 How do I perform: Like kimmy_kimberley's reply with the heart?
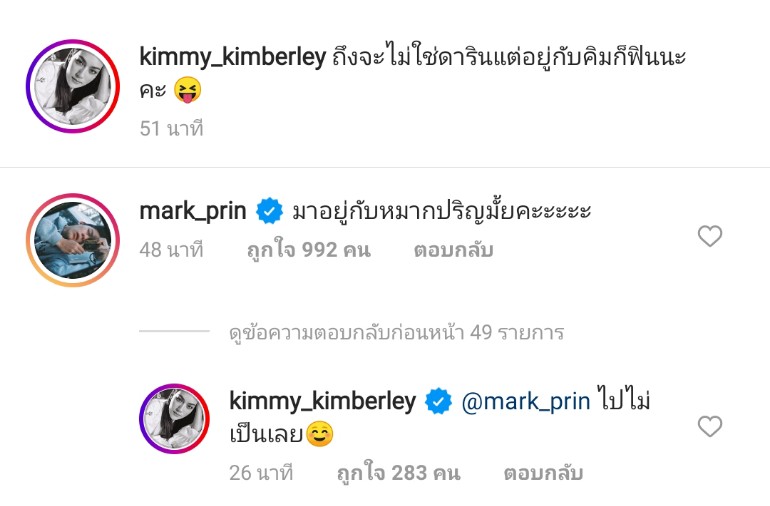709,427
